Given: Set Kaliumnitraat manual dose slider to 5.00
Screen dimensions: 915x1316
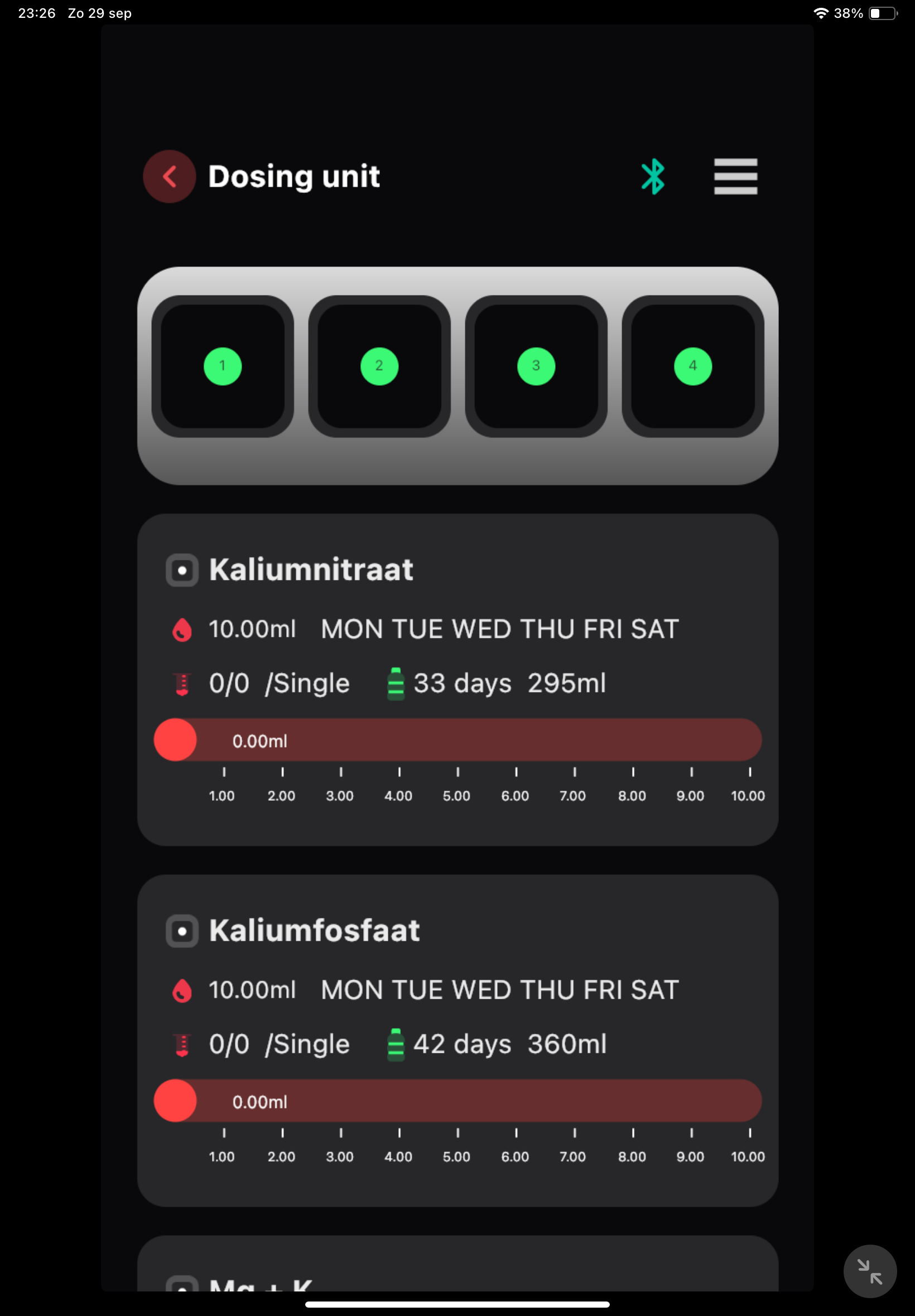Looking at the screenshot, I should click(458, 740).
